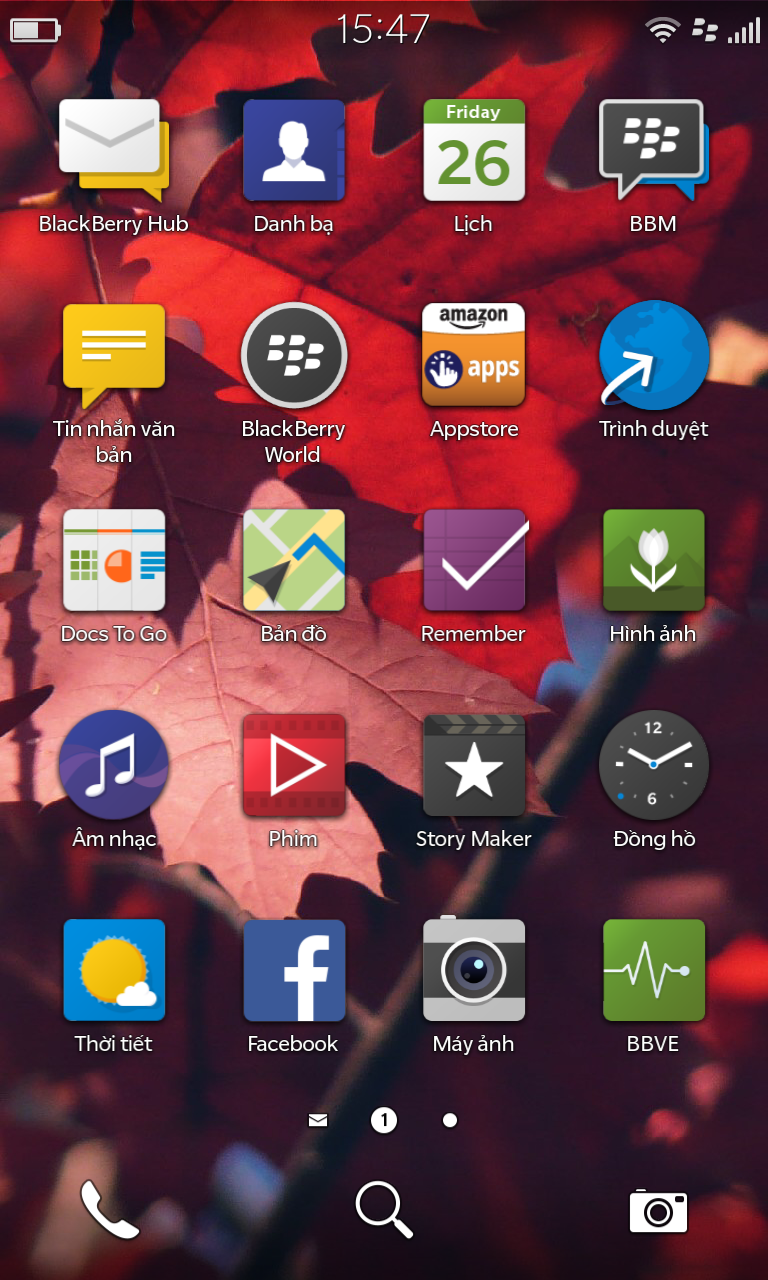The width and height of the screenshot is (768, 1280).
Task: Open the Remember app
Action: [473, 560]
